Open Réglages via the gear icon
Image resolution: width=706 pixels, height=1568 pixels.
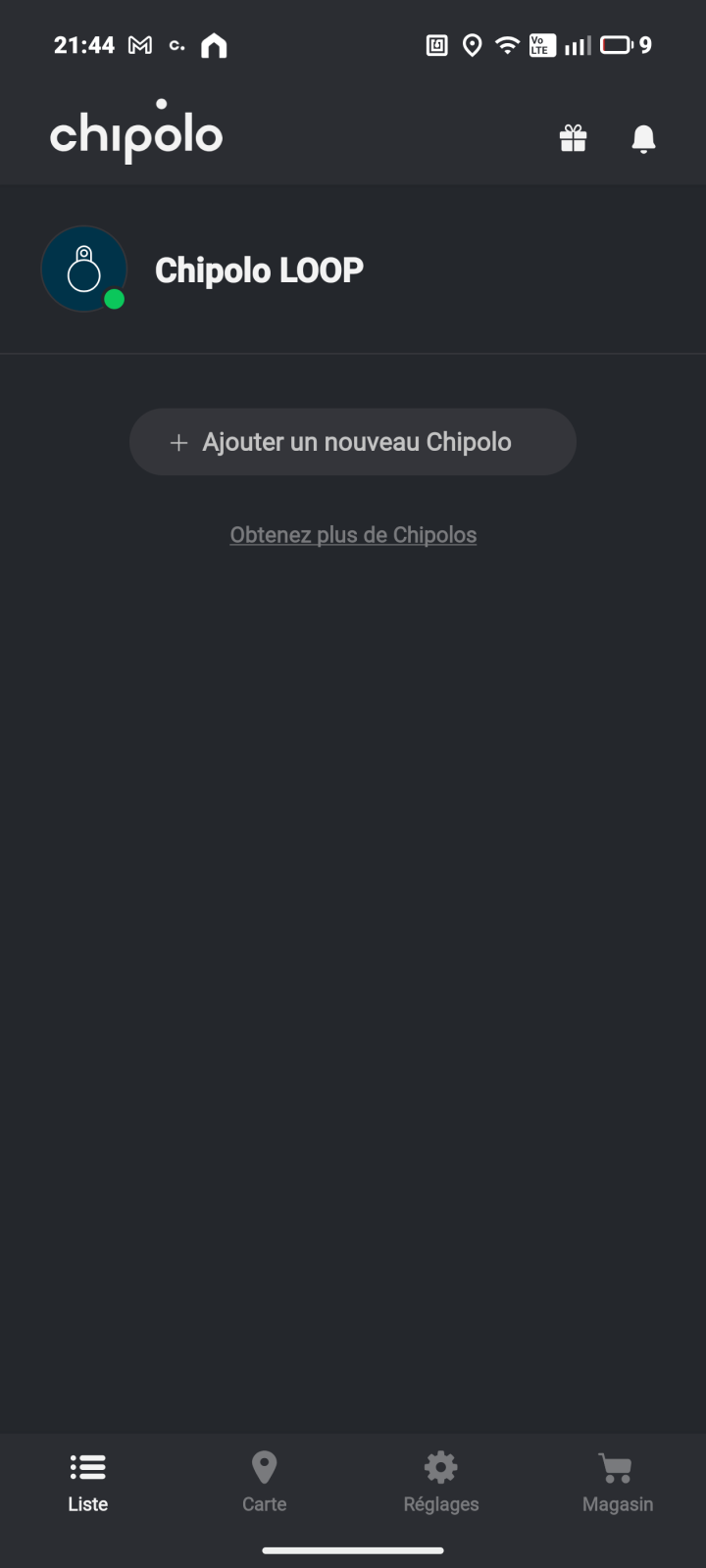(x=440, y=1467)
